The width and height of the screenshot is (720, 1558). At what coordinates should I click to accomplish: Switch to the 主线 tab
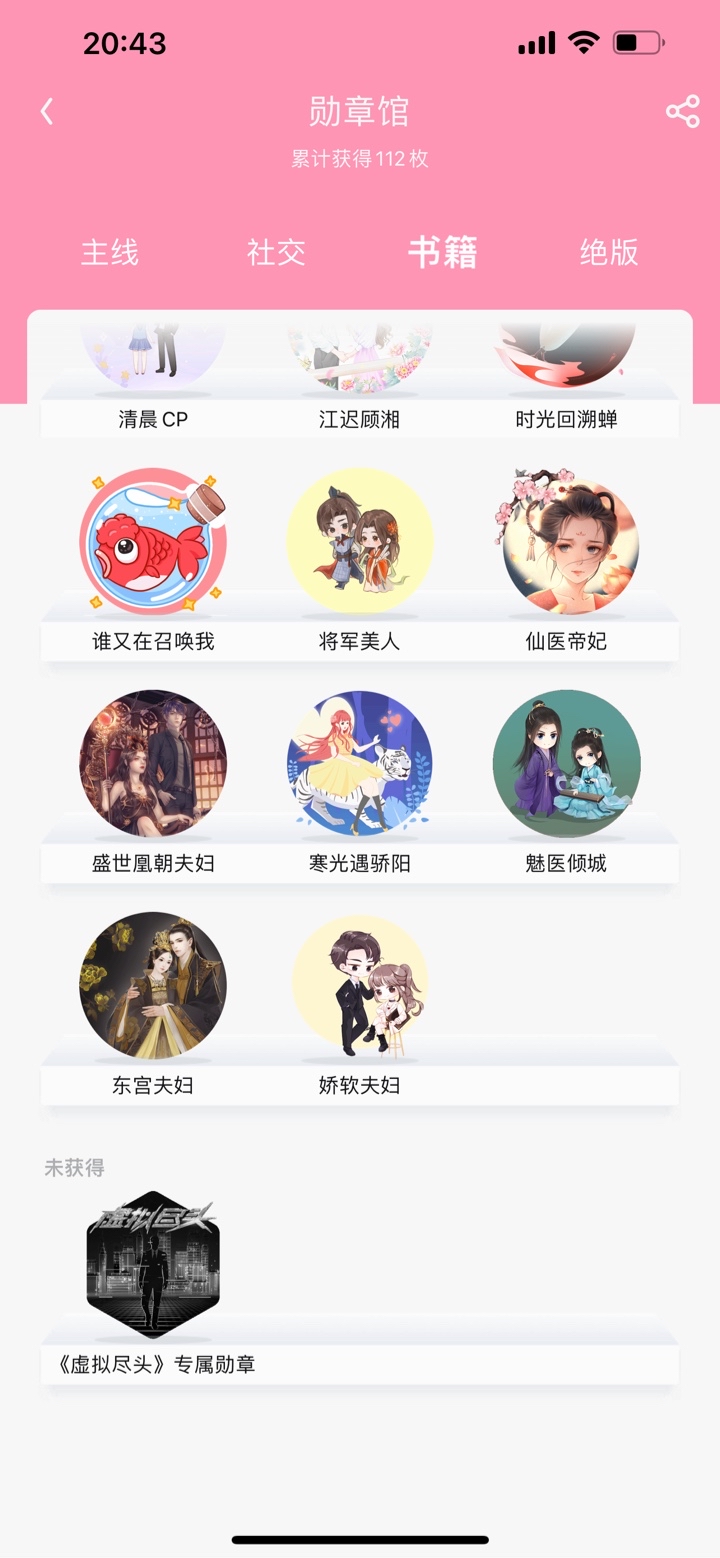point(110,252)
